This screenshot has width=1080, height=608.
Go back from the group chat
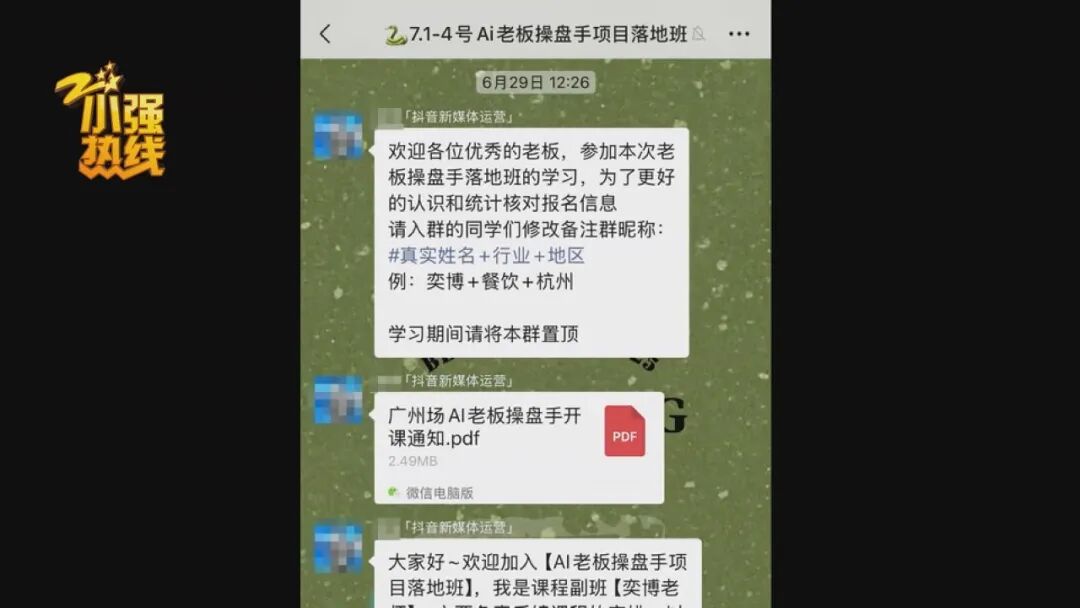pos(325,34)
